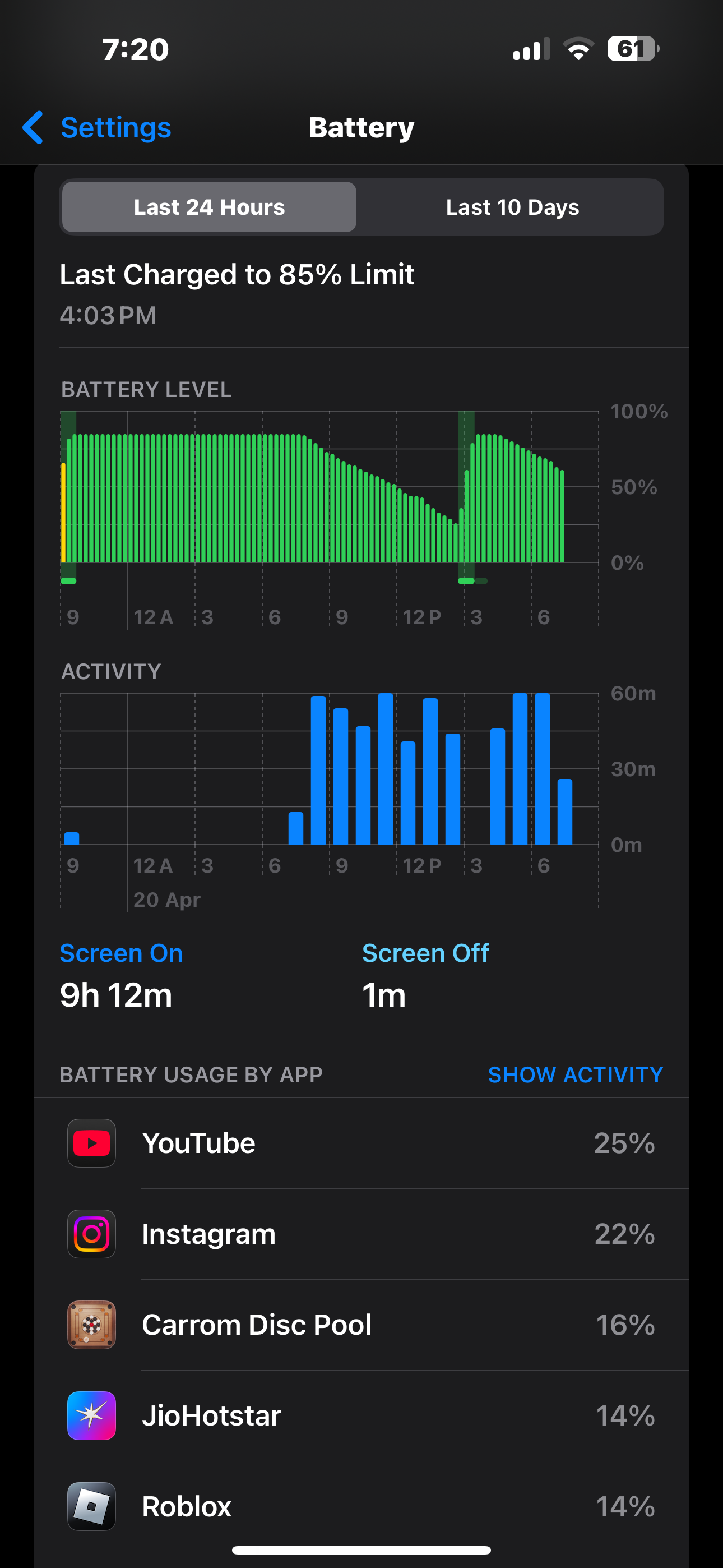This screenshot has width=723, height=1568.
Task: Open Instagram battery usage row
Action: tap(361, 1234)
